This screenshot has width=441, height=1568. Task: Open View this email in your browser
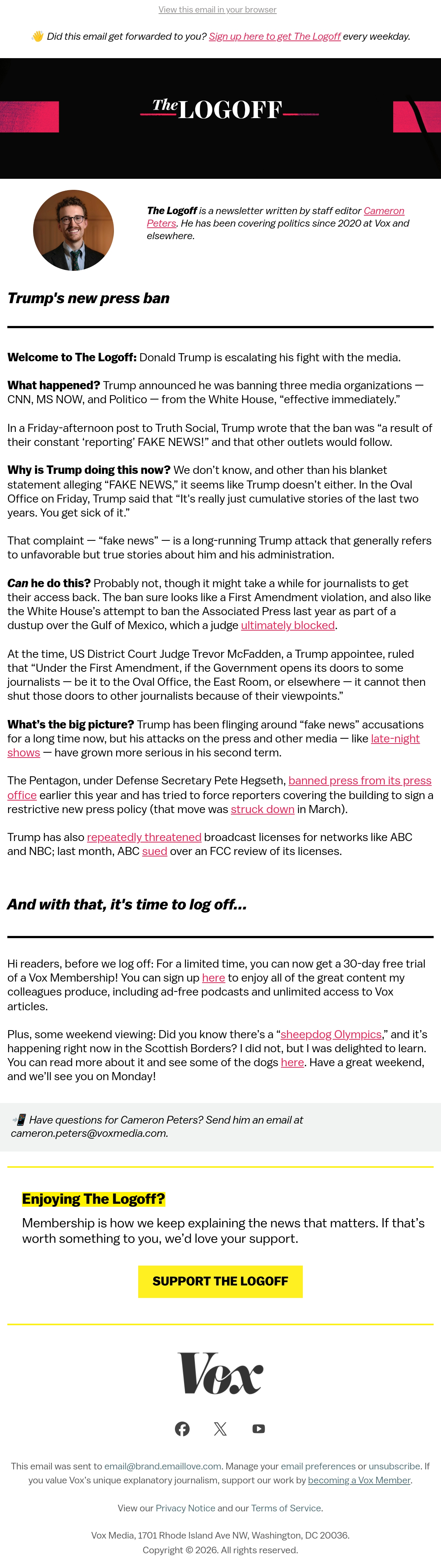pos(217,10)
